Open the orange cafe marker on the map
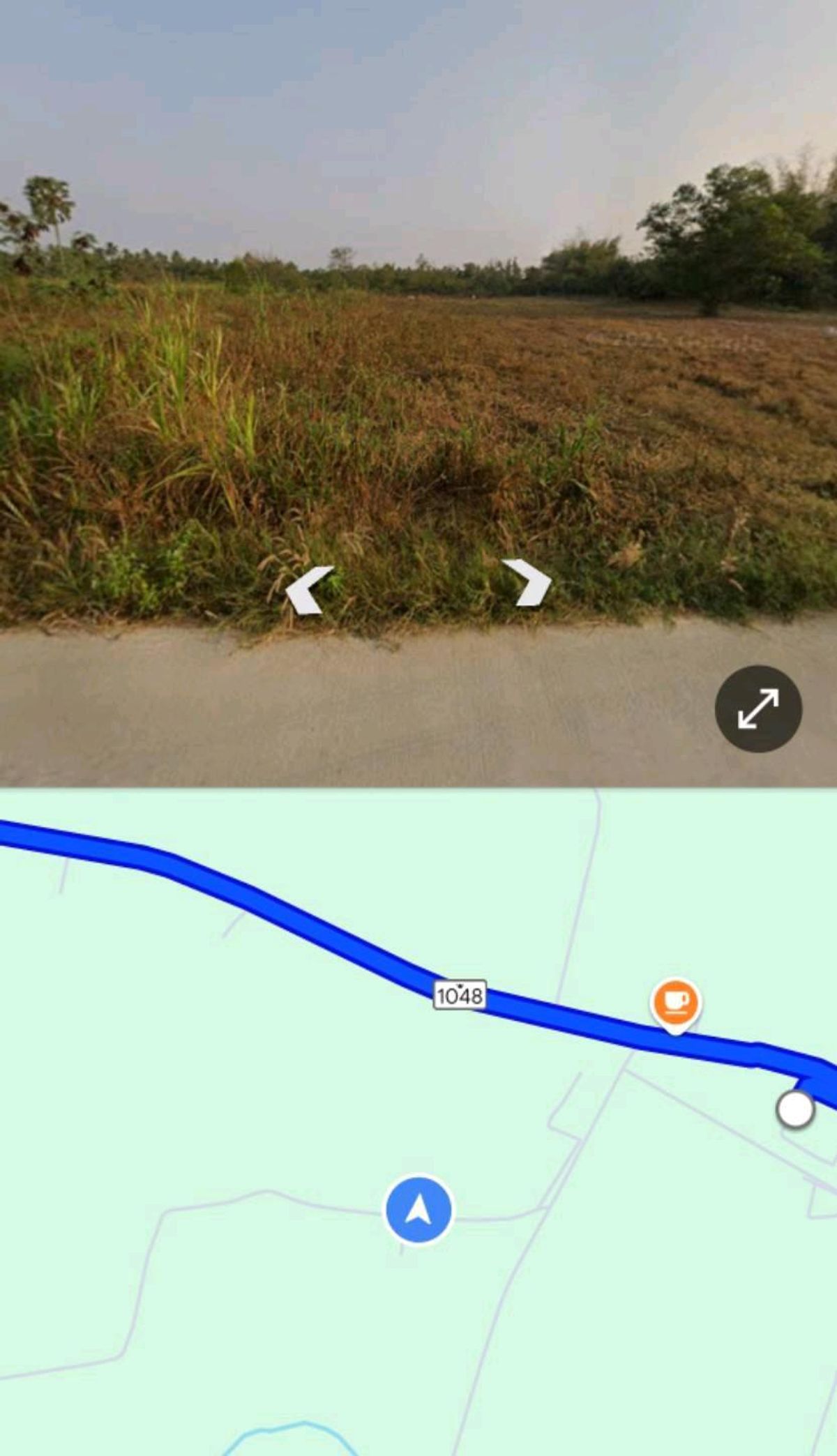The height and width of the screenshot is (1456, 837). 675,1005
